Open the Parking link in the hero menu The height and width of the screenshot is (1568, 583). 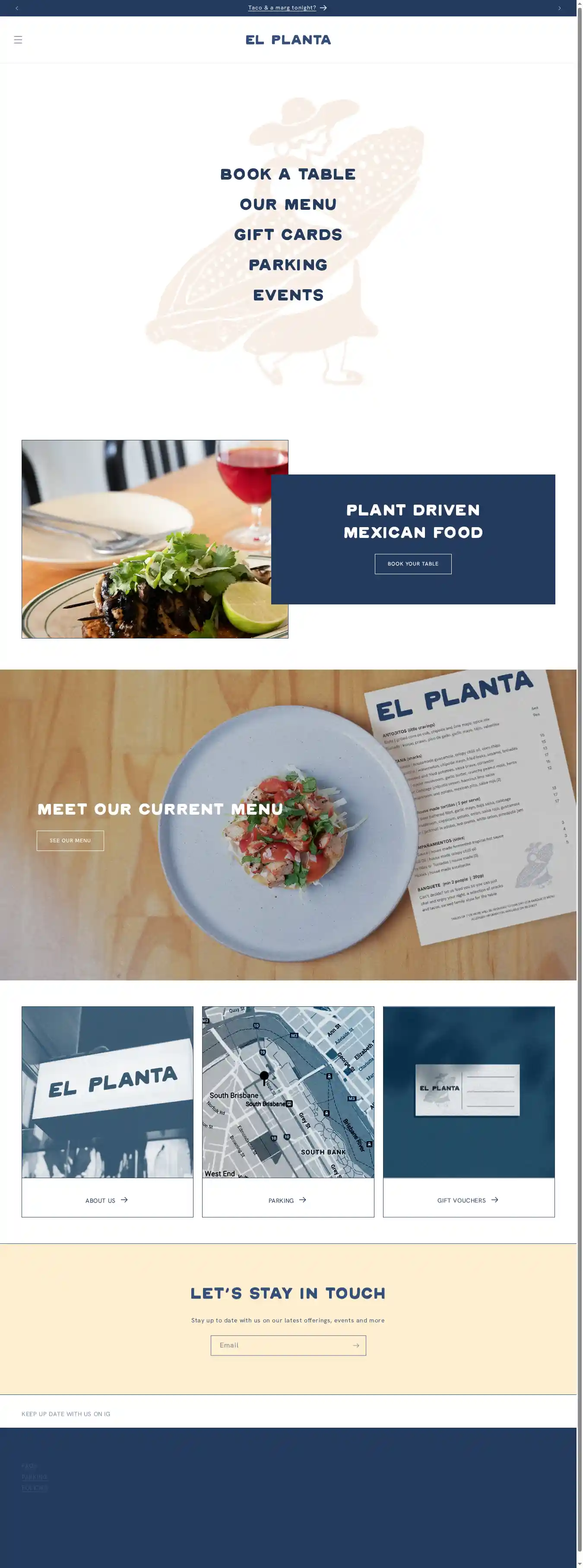[x=288, y=265]
